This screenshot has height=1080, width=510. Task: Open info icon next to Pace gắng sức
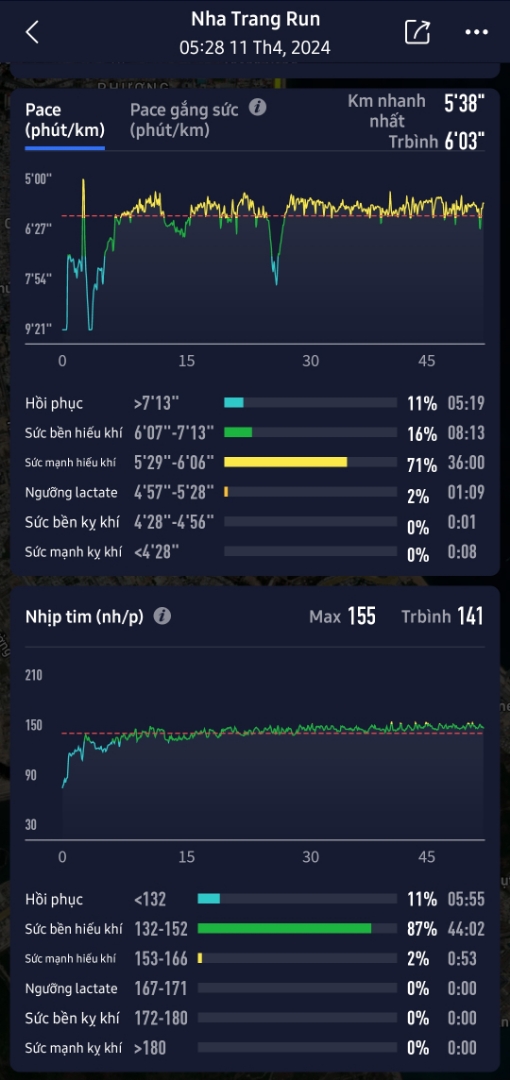[x=258, y=107]
